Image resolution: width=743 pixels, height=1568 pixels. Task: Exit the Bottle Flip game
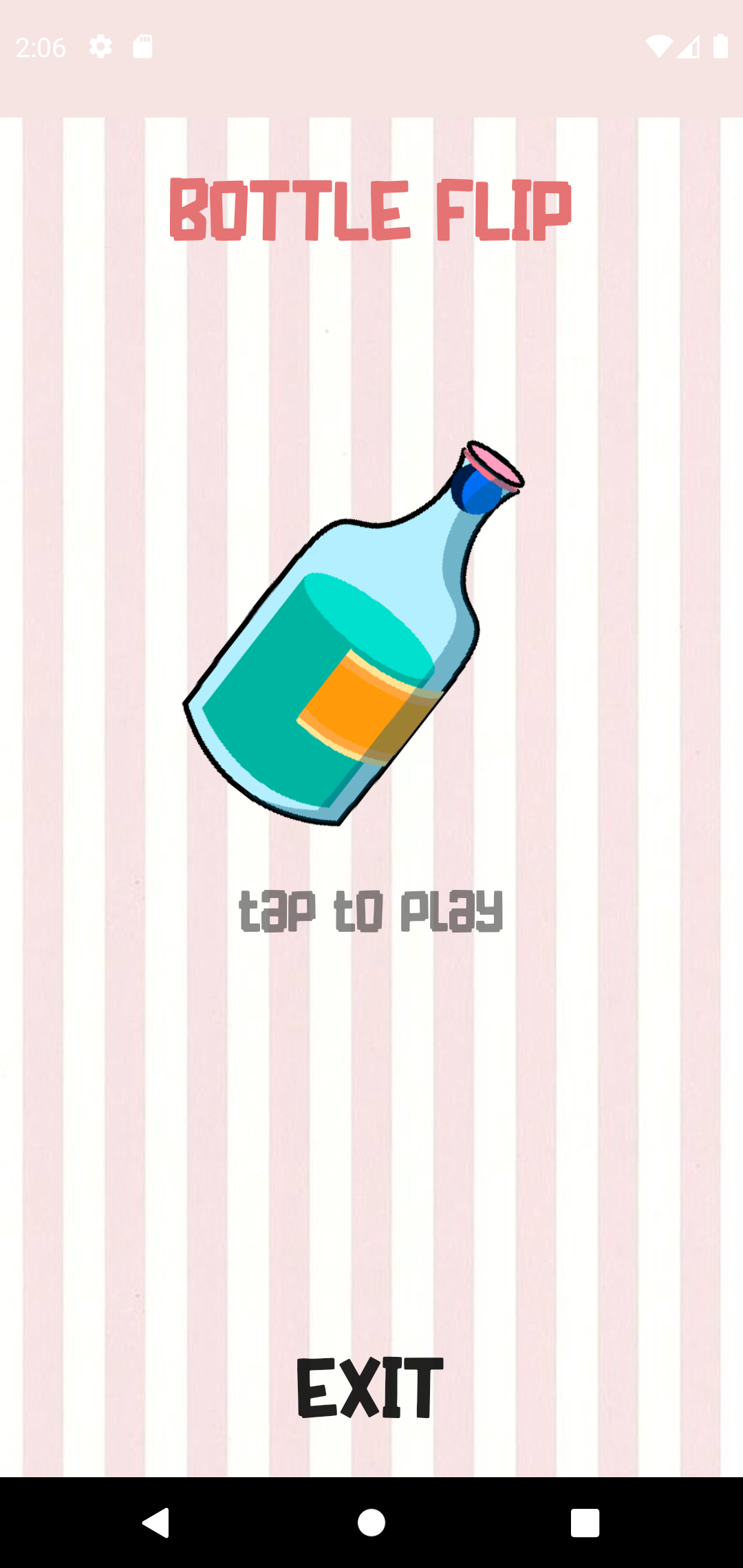click(x=370, y=1388)
